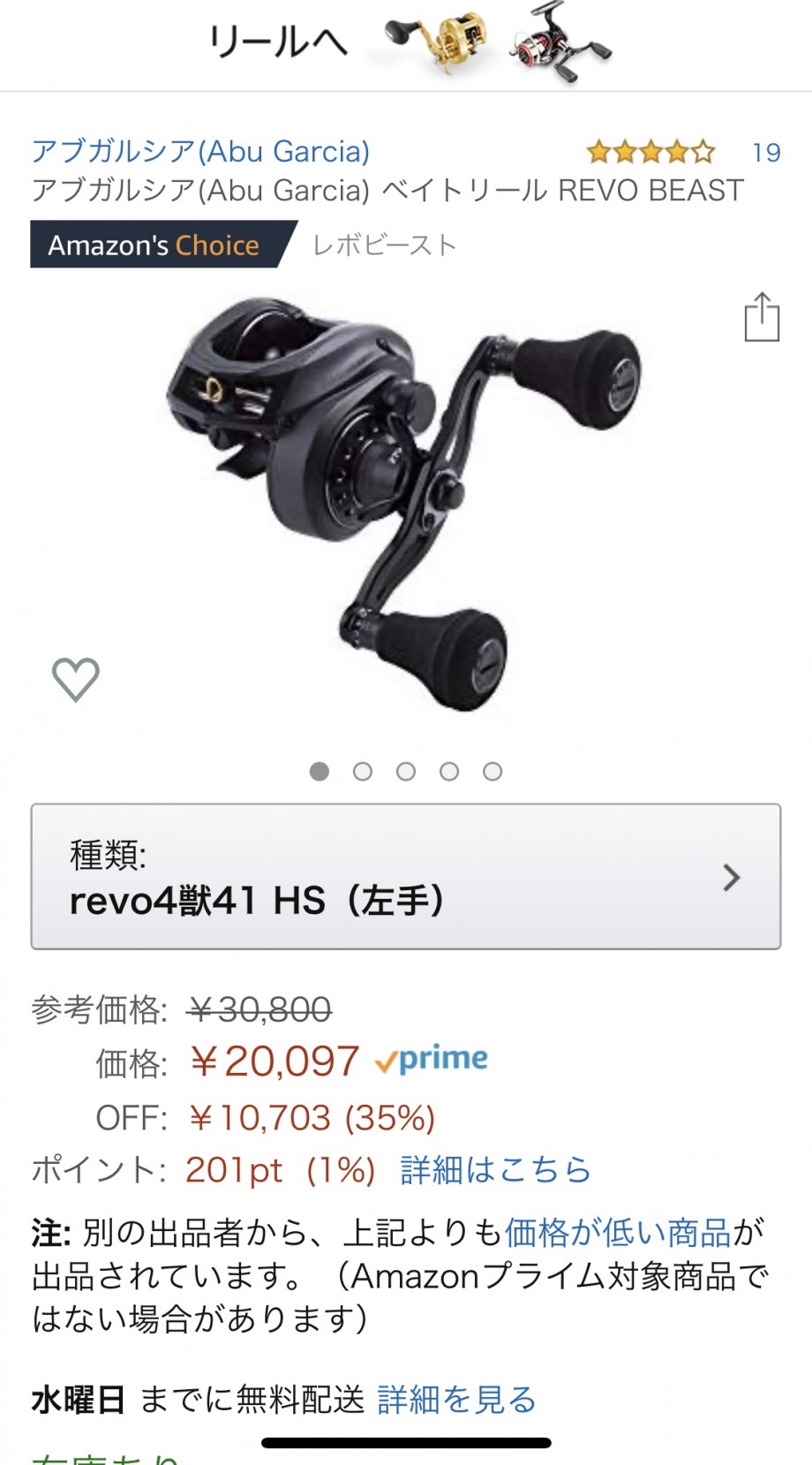Open 詳細を見る delivery details
This screenshot has width=812, height=1465.
coord(456,1400)
